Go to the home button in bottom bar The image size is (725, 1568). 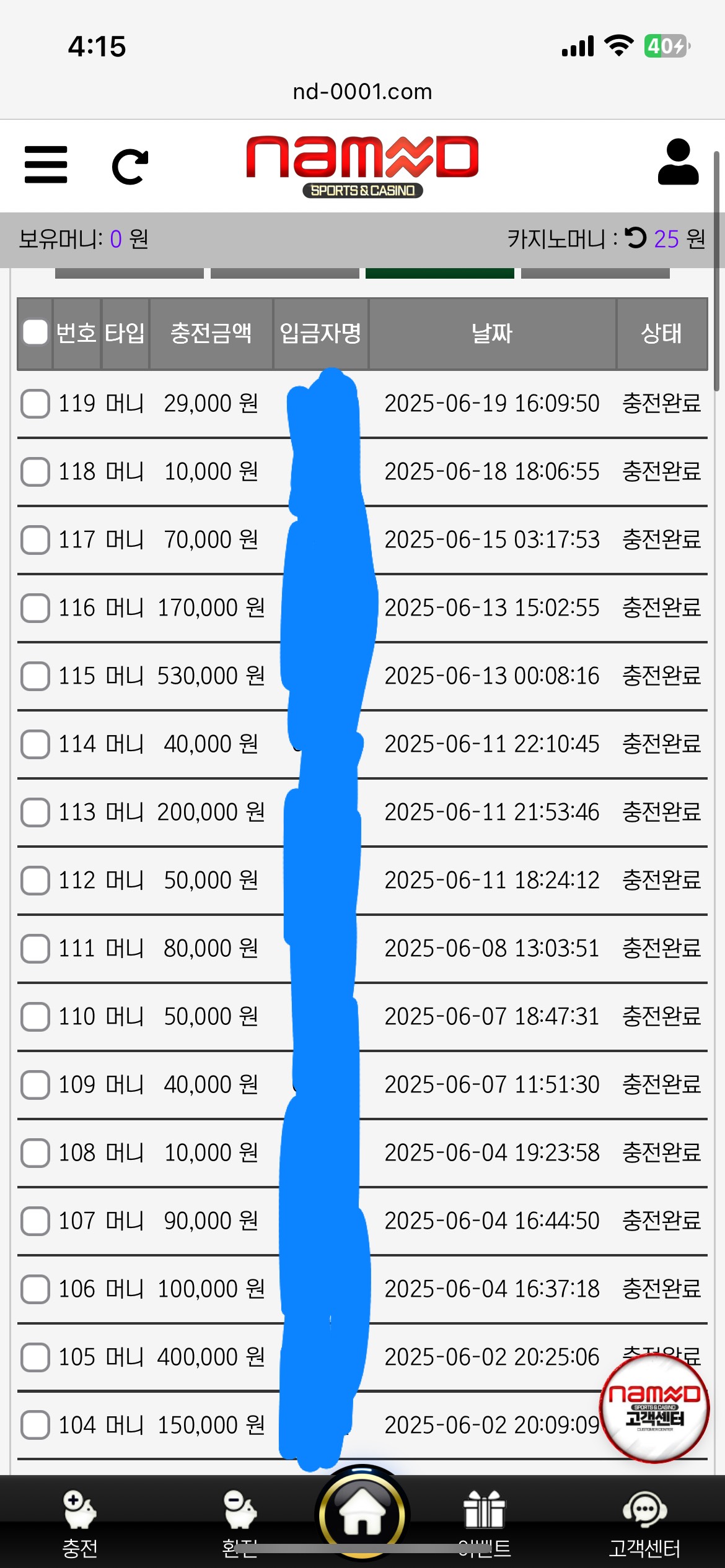362,1515
